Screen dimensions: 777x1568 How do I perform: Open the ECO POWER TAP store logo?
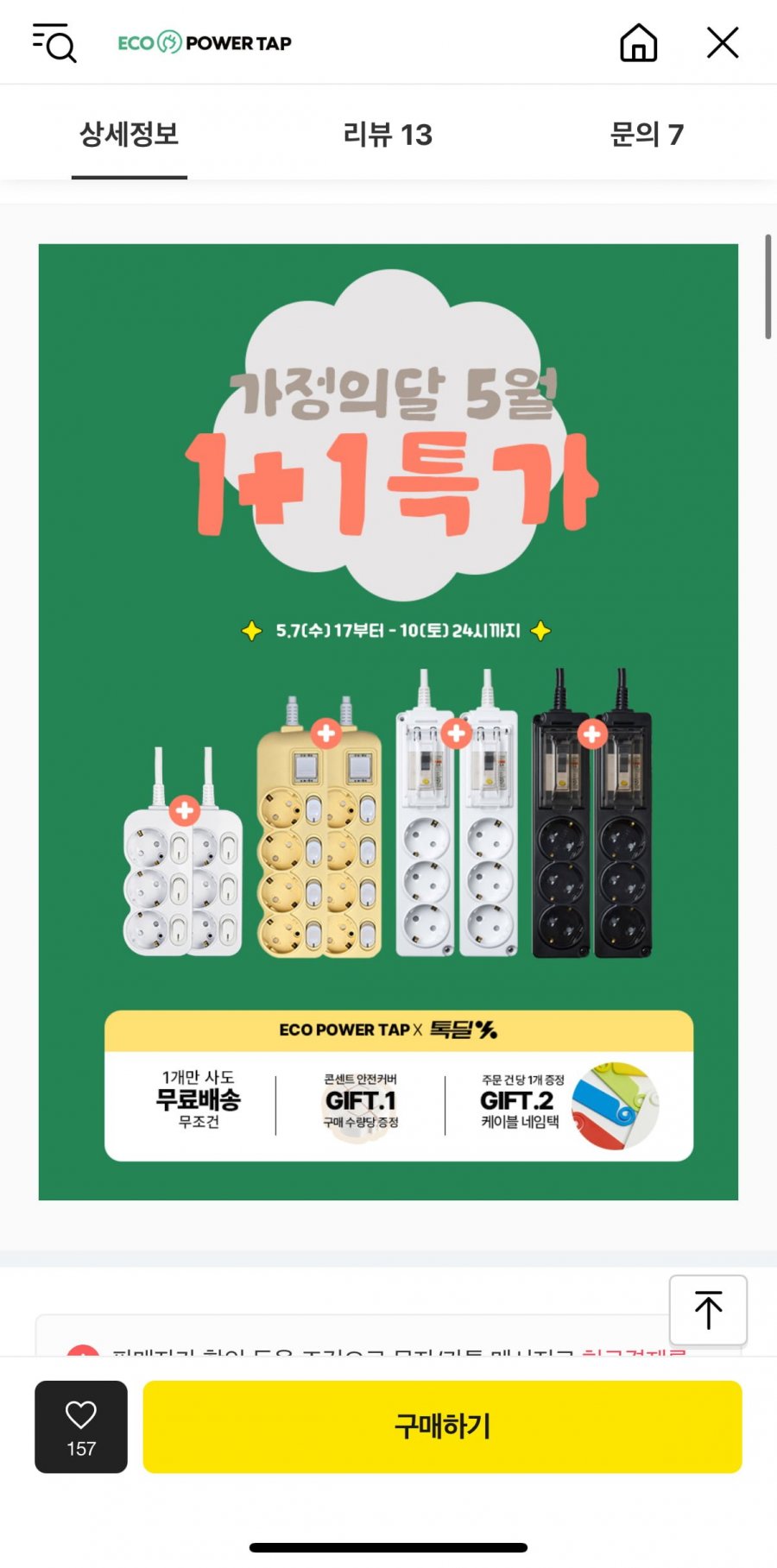click(205, 42)
